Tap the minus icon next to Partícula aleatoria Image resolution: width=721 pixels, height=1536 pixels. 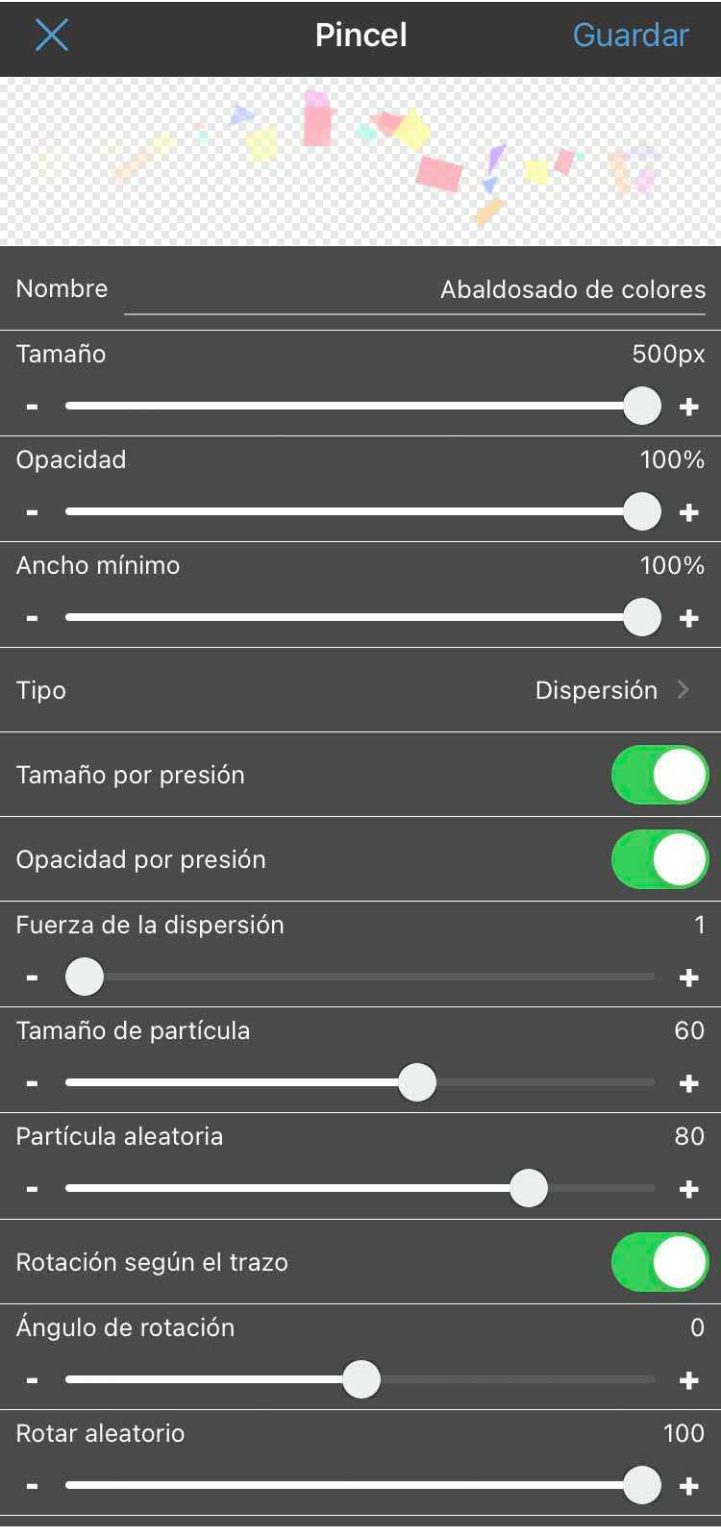click(32, 1189)
